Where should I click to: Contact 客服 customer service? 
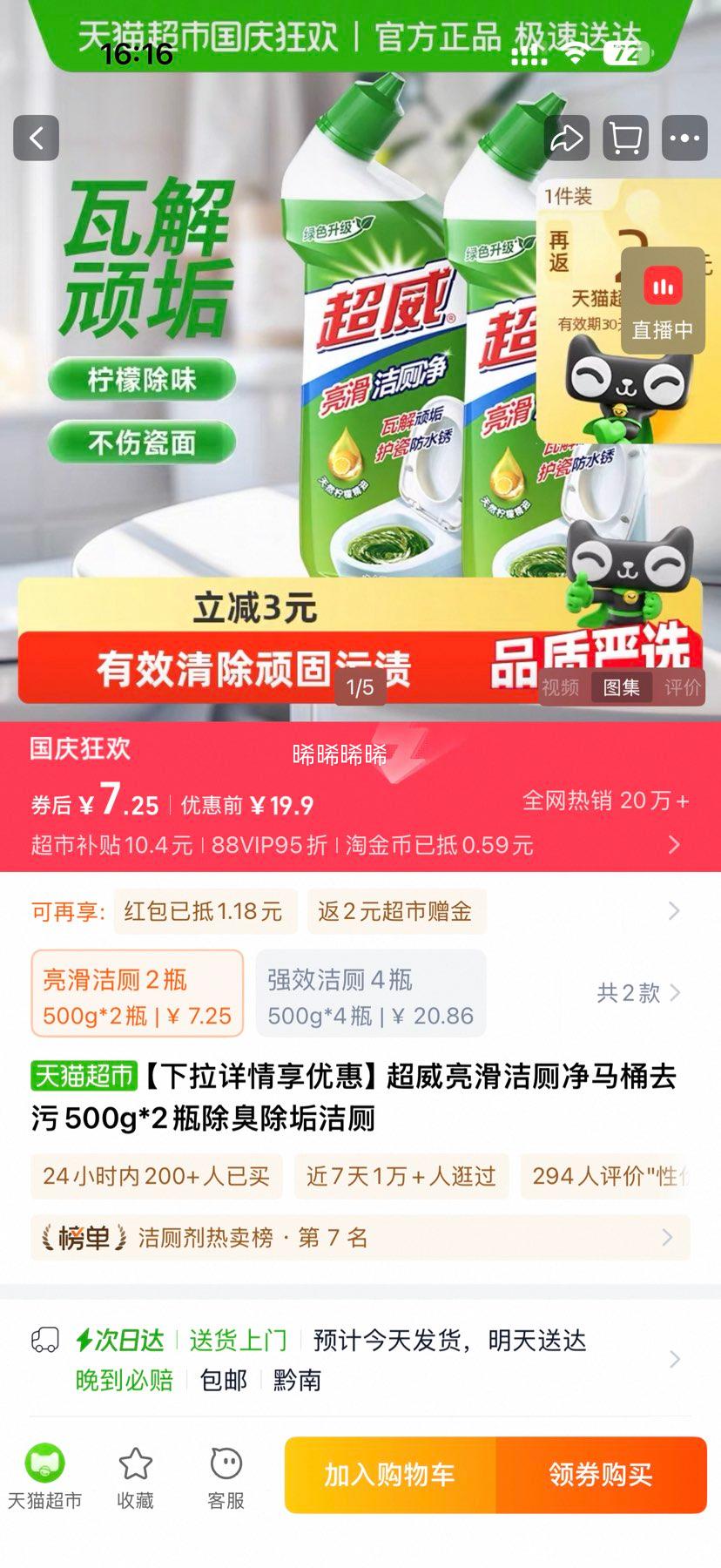(x=226, y=1477)
